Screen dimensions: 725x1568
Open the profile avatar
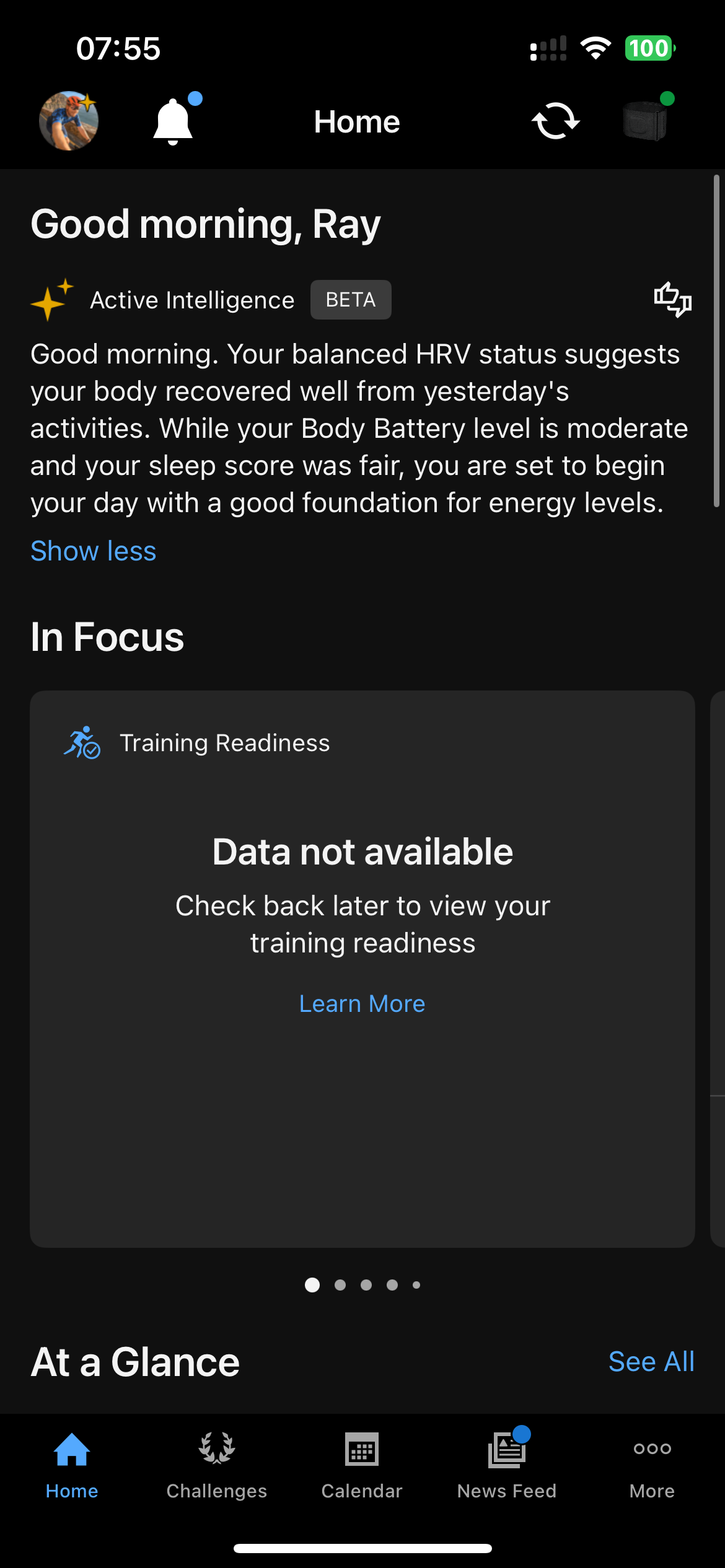69,121
